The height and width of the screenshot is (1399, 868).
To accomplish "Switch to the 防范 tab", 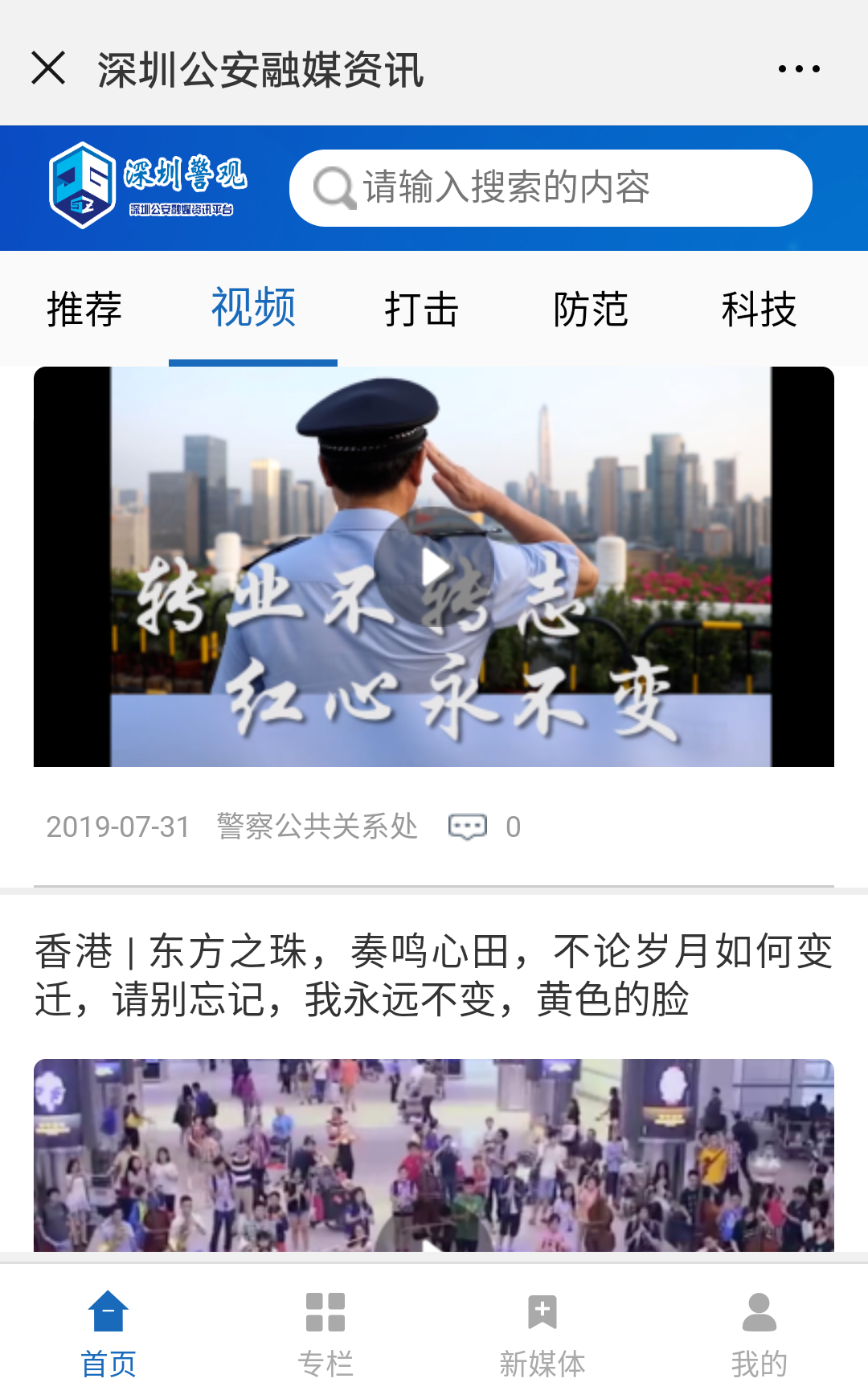I will 590,310.
